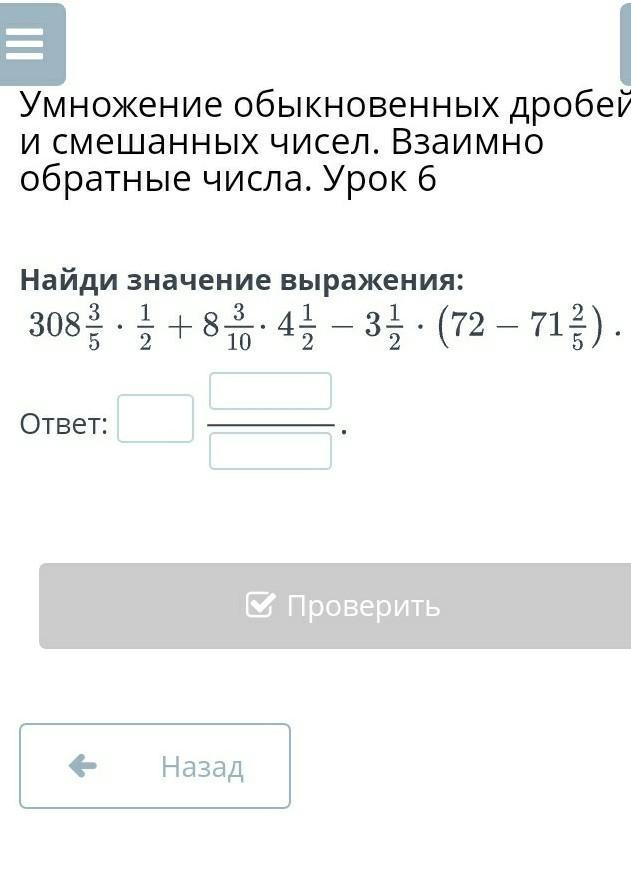631x894 pixels.
Task: Tap the Проверить button
Action: pyautogui.click(x=340, y=606)
